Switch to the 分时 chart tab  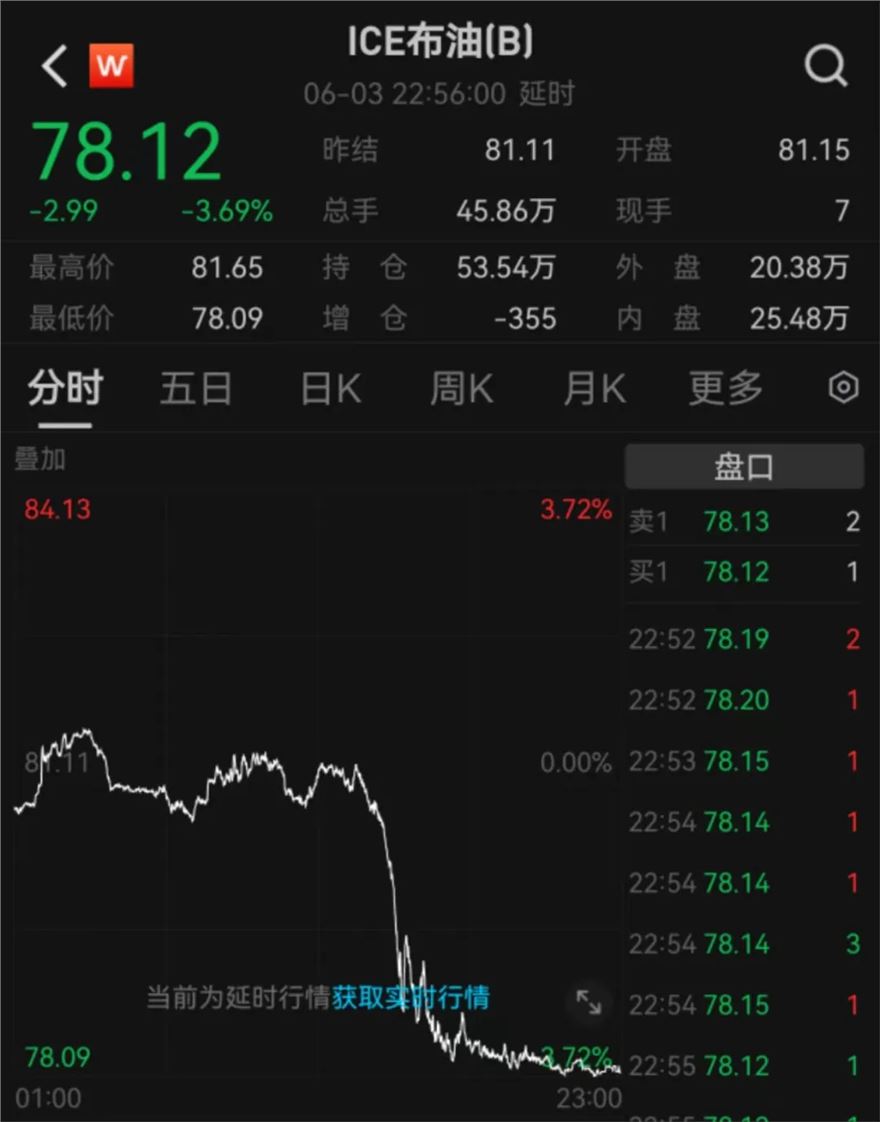[x=65, y=389]
